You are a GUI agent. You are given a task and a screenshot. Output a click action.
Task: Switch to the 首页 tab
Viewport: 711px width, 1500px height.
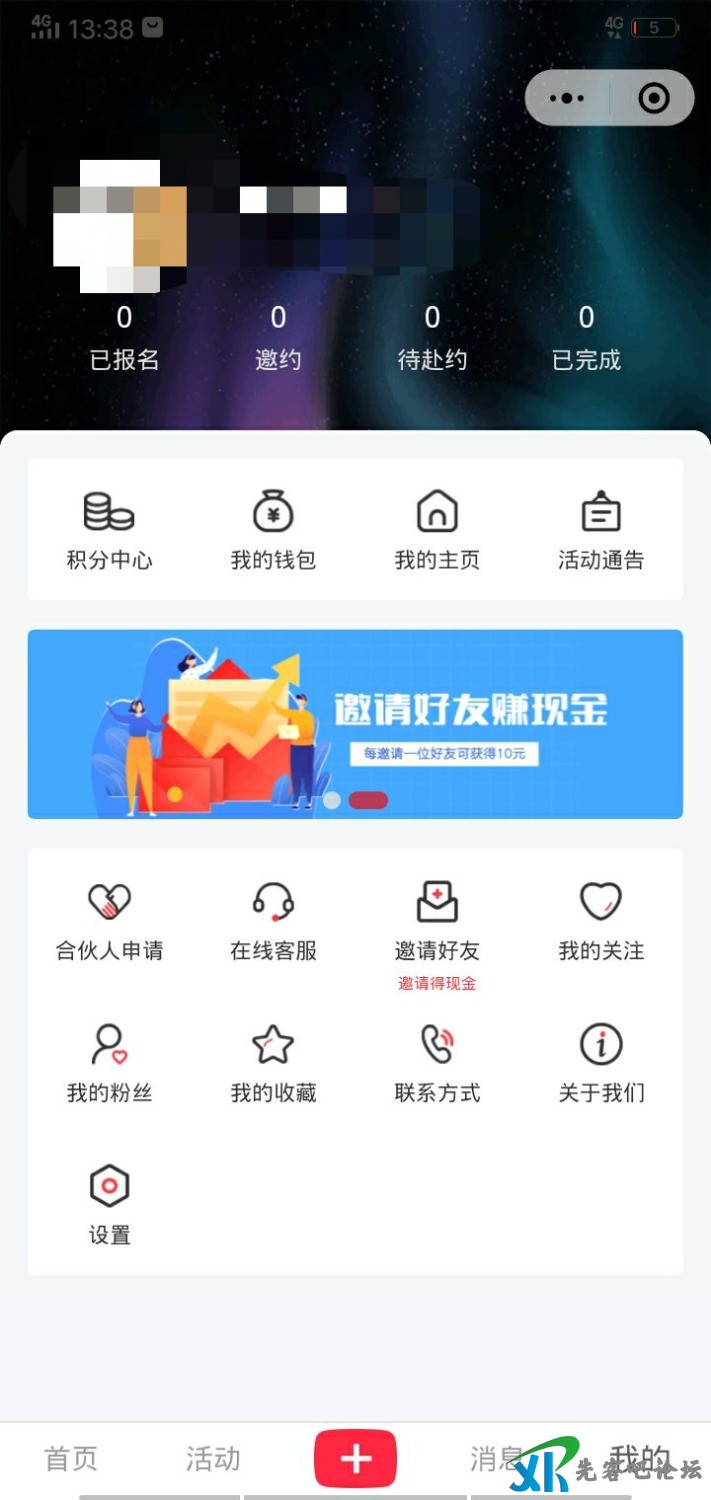71,1459
